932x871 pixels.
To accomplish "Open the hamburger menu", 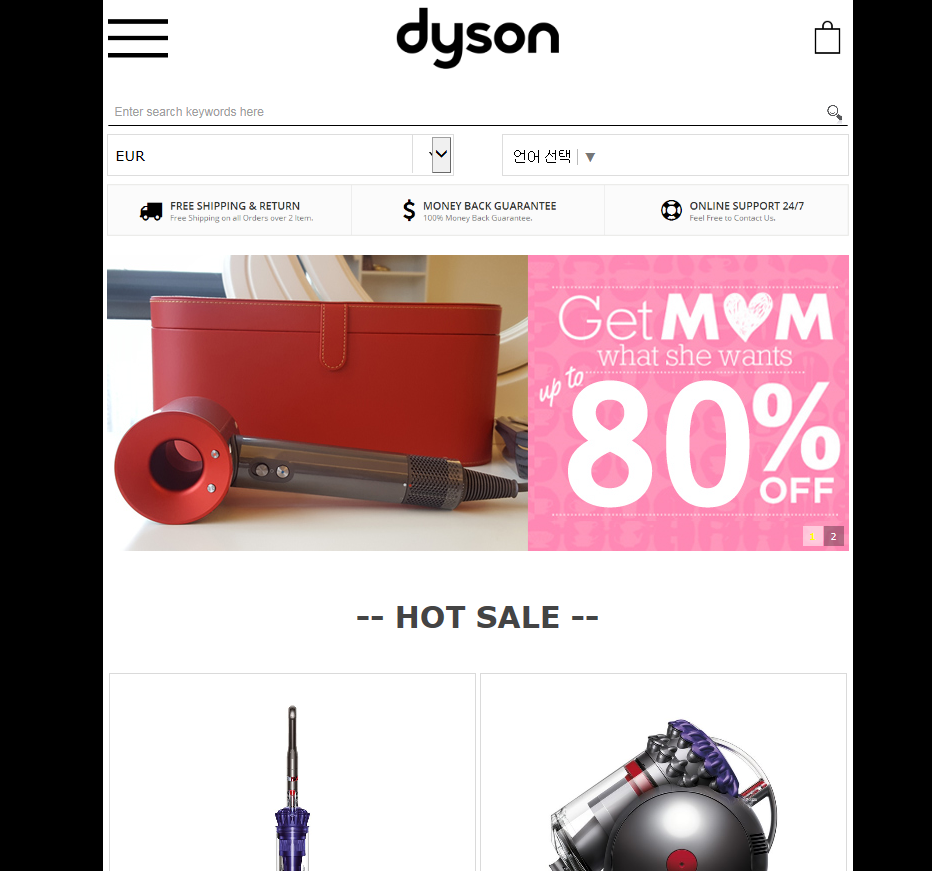I will click(x=138, y=38).
